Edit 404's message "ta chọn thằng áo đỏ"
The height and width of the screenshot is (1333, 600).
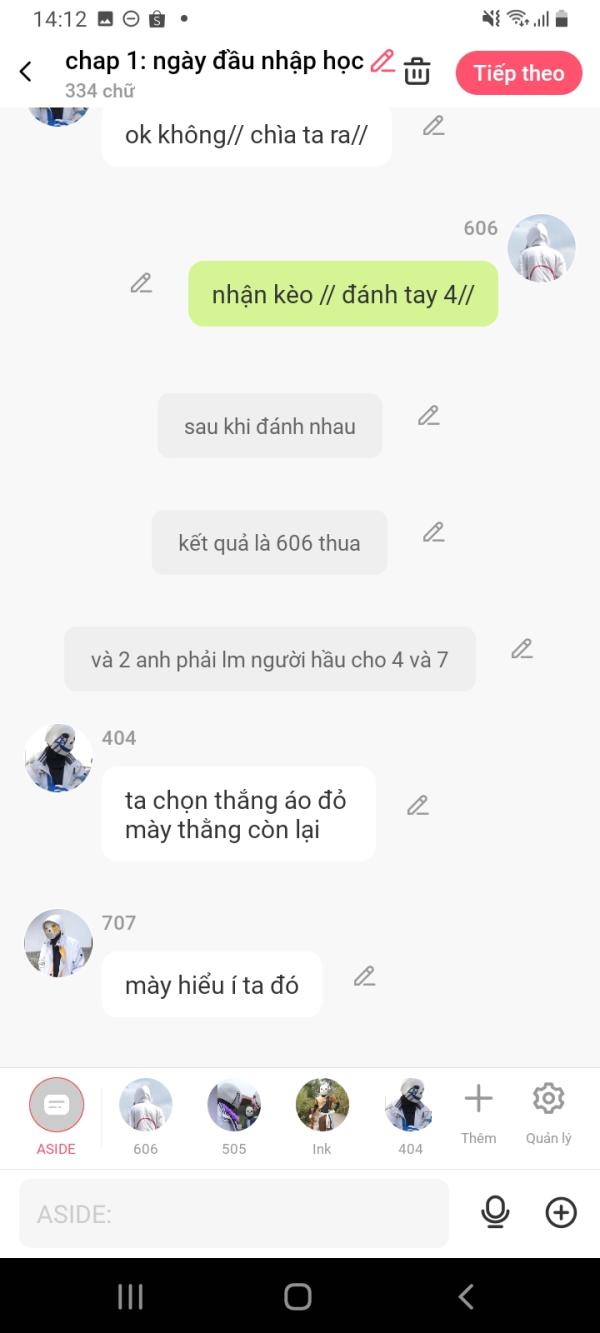click(418, 806)
